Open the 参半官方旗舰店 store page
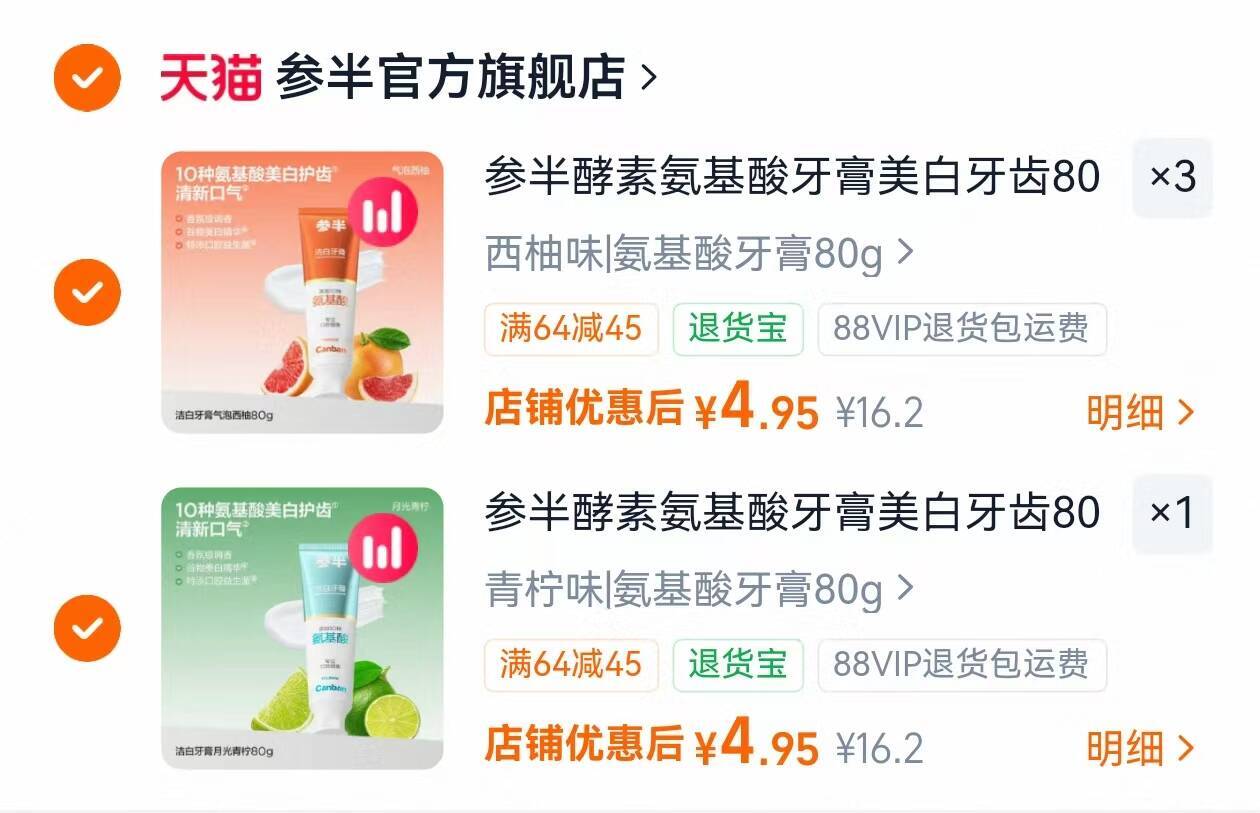1260x813 pixels. 450,77
